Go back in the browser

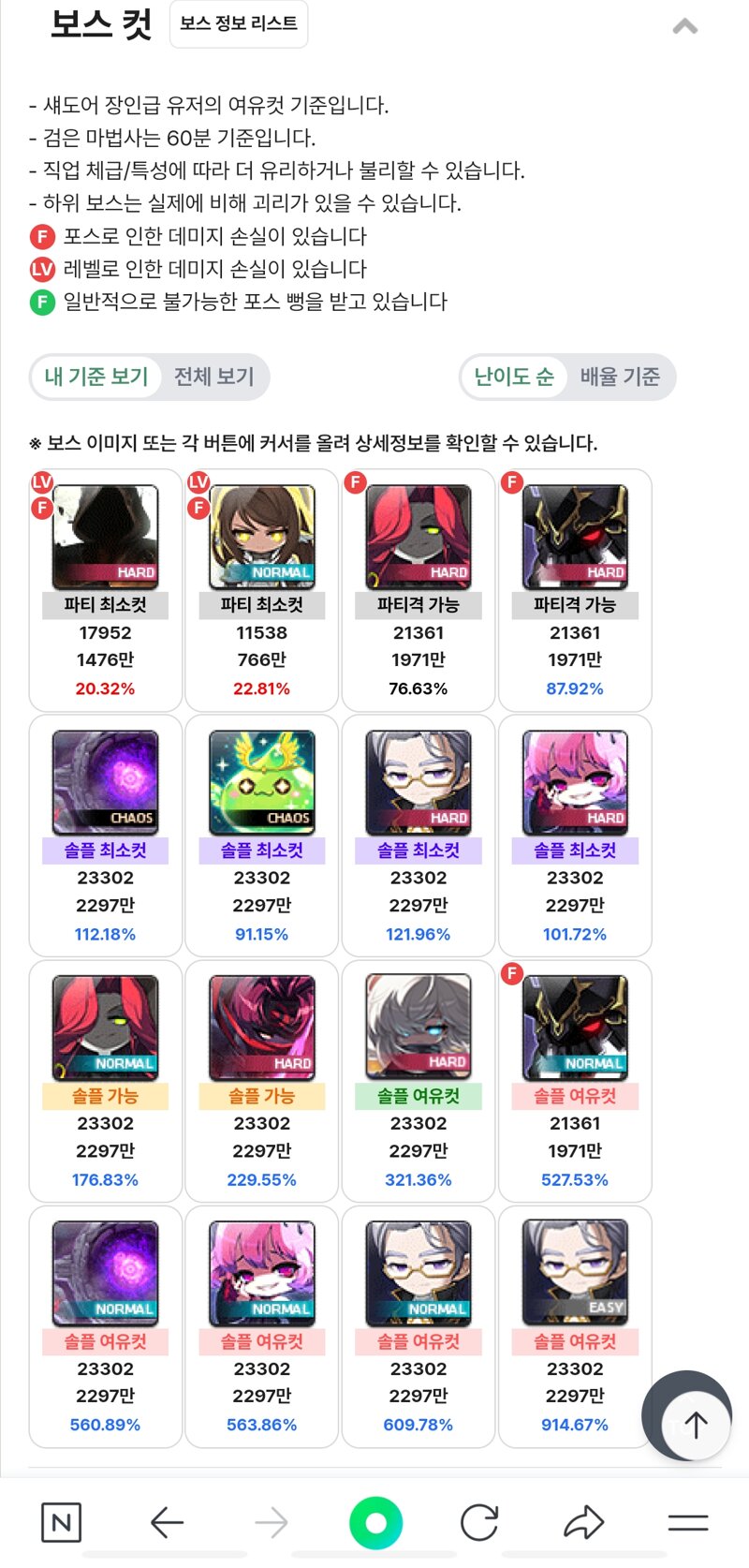pos(167,1523)
